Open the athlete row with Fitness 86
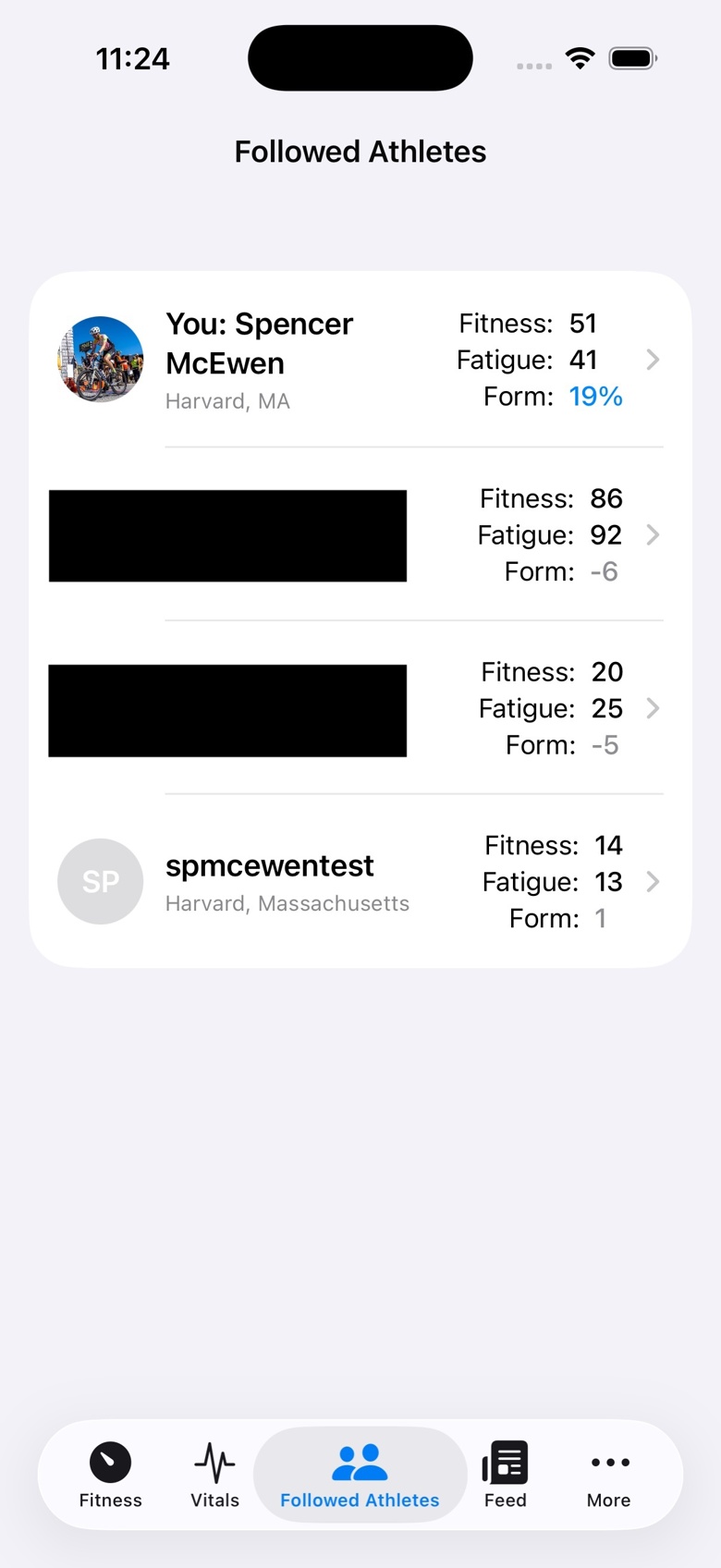 click(360, 534)
